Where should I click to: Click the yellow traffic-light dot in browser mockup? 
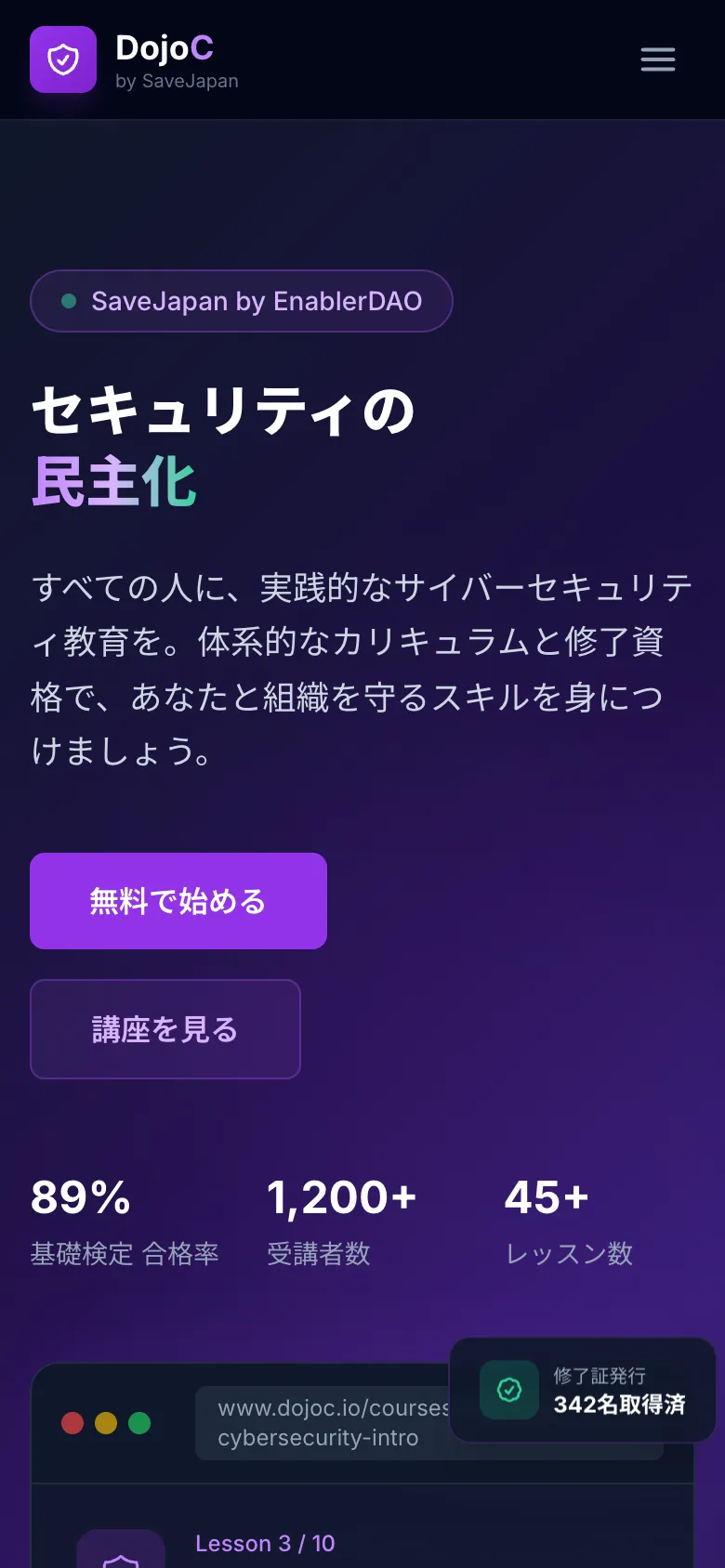pos(105,1423)
